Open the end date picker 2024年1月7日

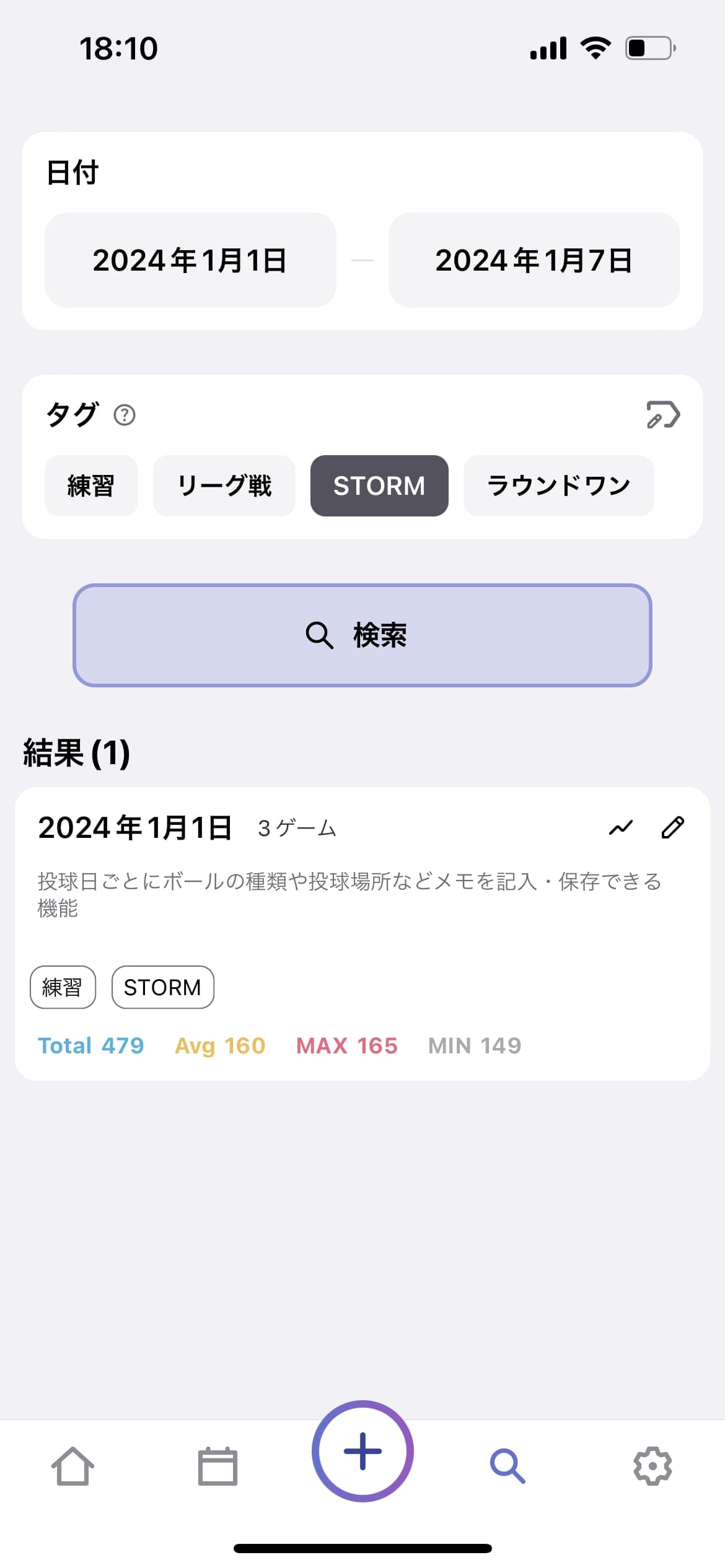(534, 260)
